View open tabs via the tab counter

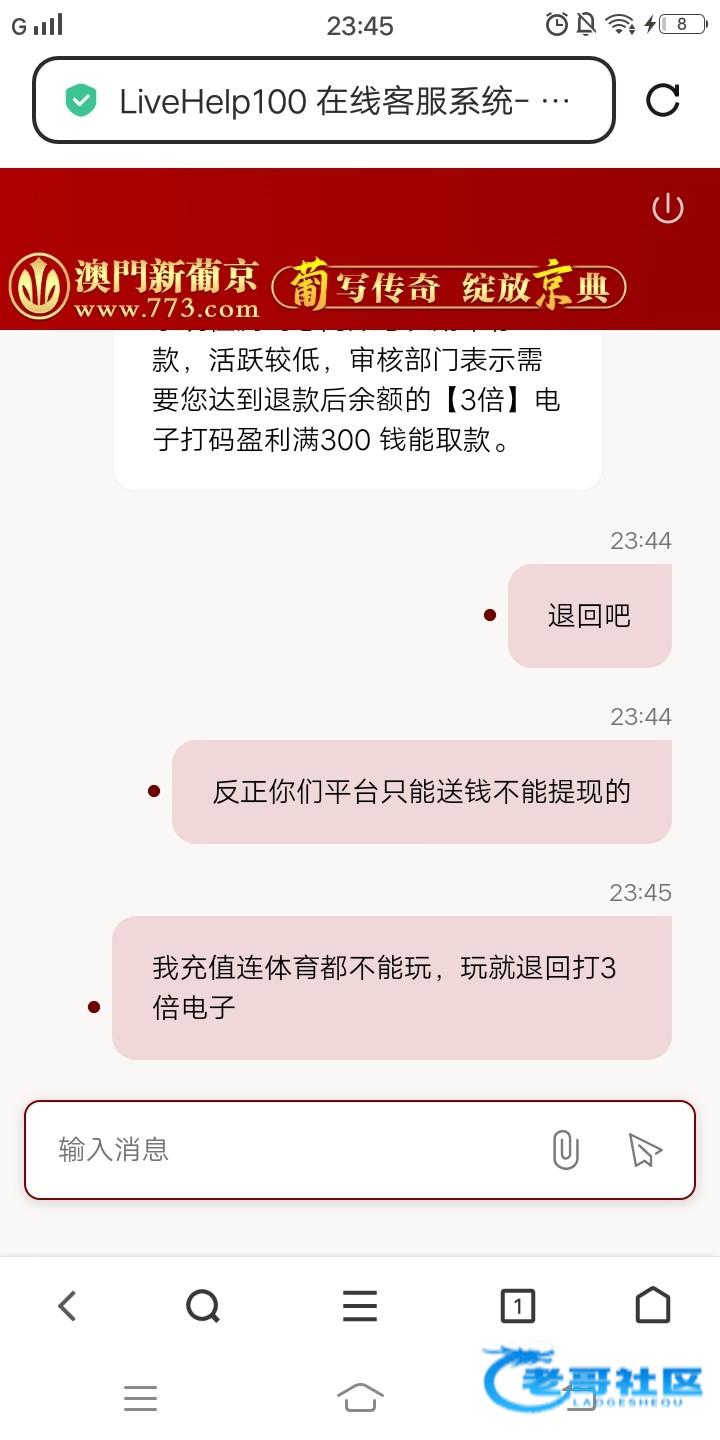pyautogui.click(x=517, y=1305)
